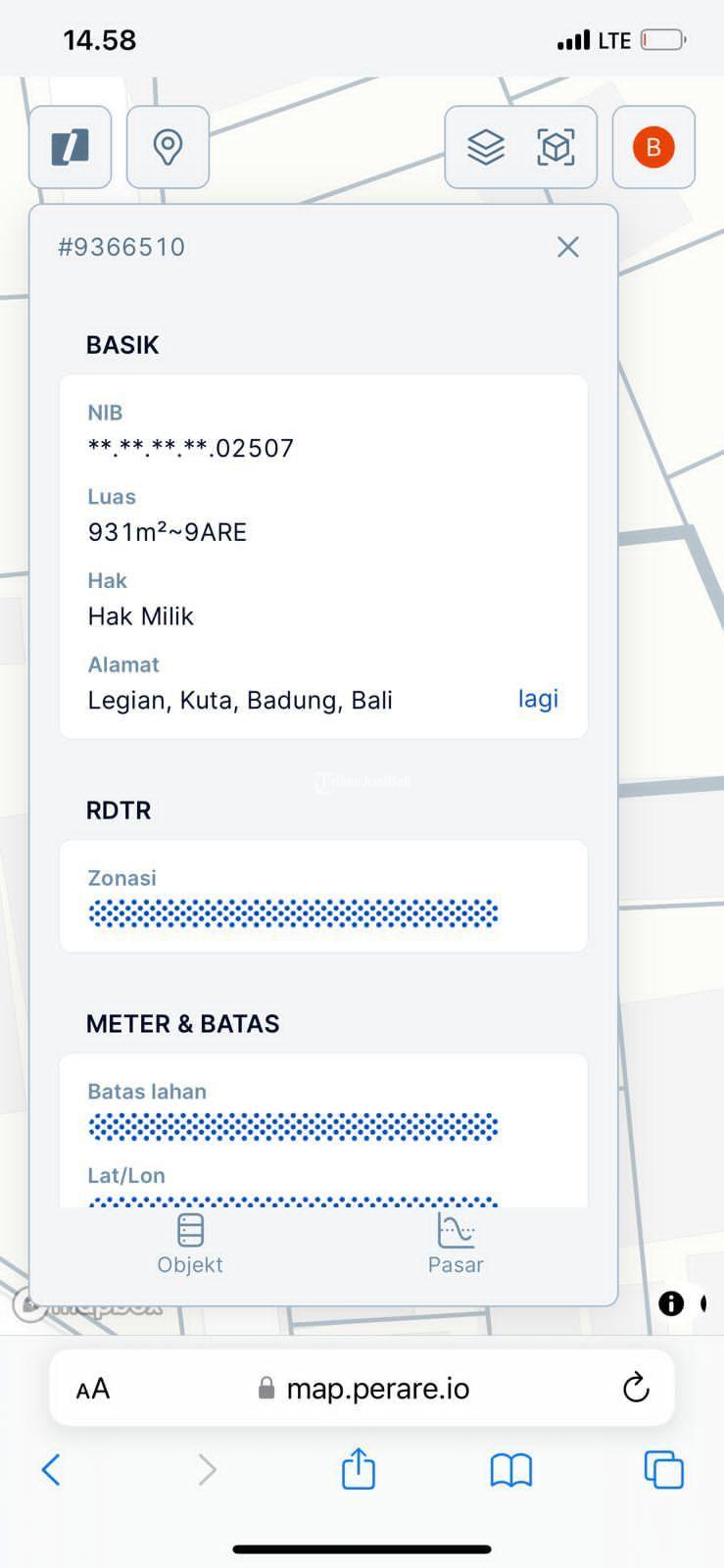Open Safari bookmarks
The image size is (724, 1568).
[510, 1469]
